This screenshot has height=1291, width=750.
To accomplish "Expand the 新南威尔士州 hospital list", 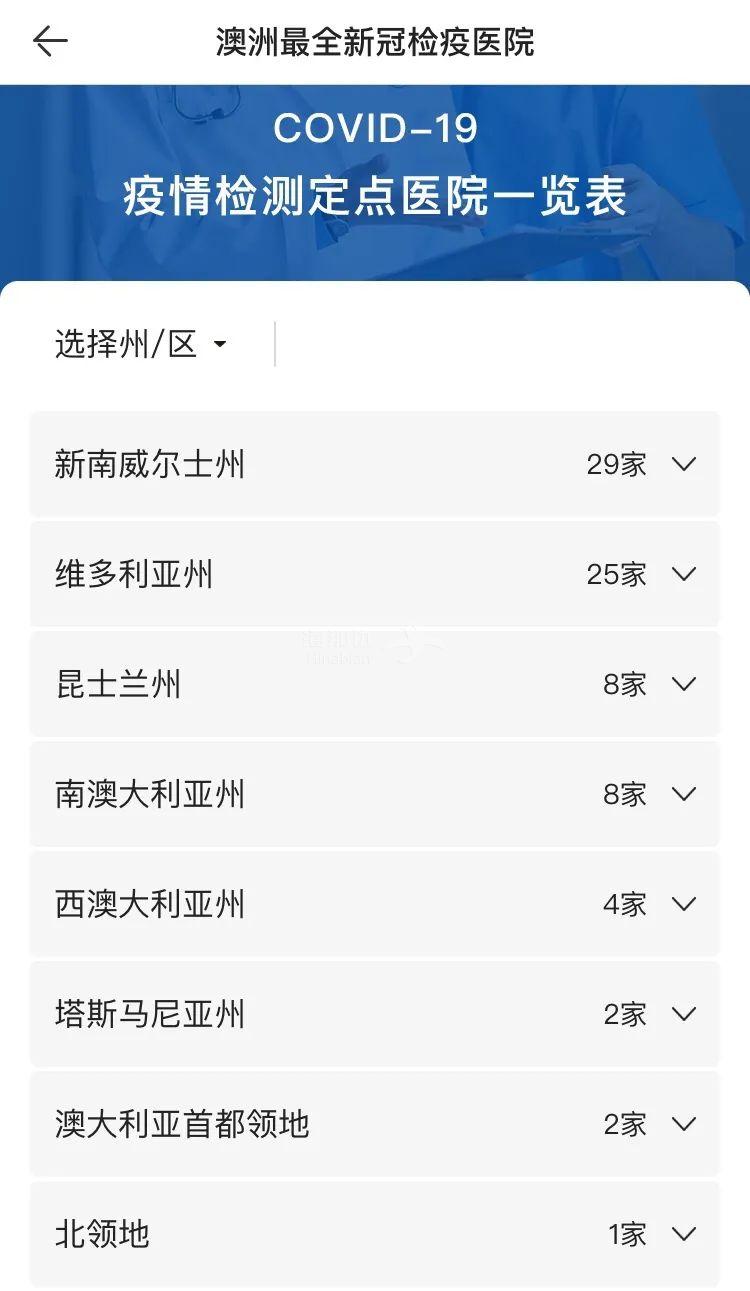I will click(683, 464).
